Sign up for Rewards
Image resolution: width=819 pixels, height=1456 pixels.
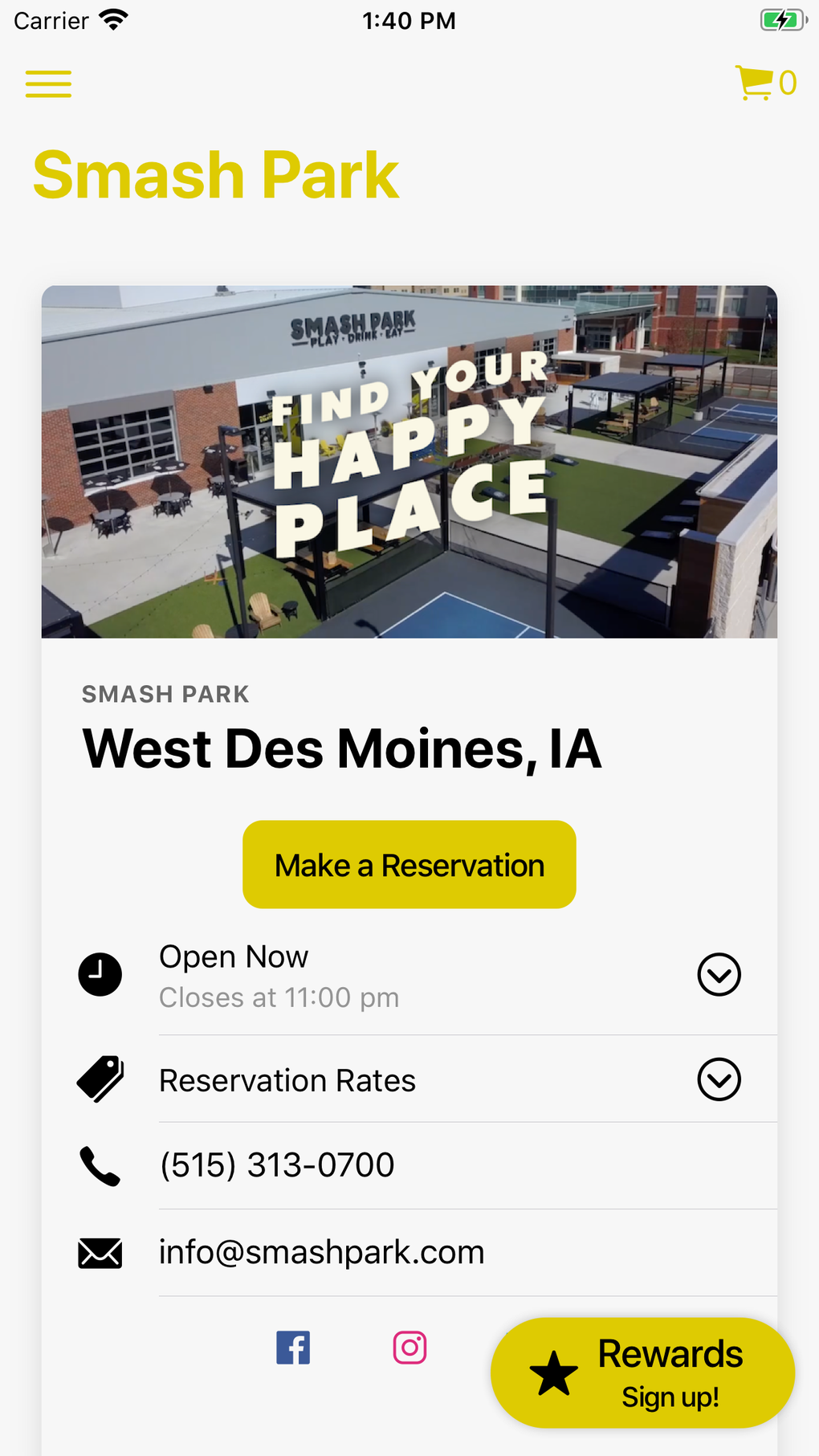coord(642,1372)
